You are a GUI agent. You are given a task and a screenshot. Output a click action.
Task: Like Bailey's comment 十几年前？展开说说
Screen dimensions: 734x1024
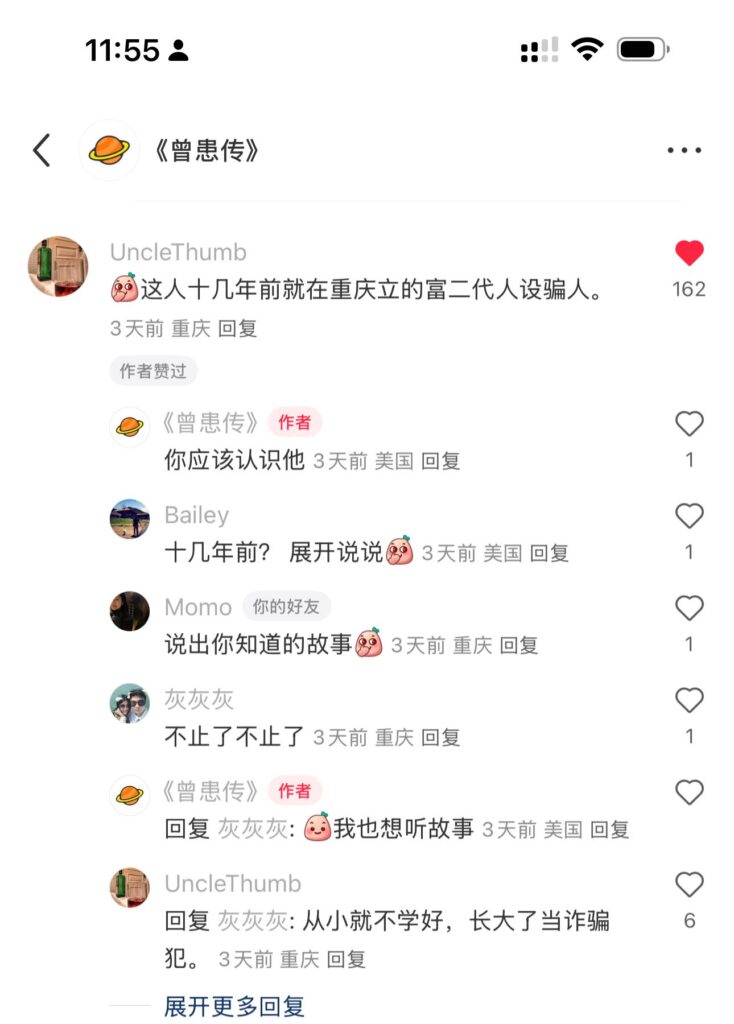689,516
